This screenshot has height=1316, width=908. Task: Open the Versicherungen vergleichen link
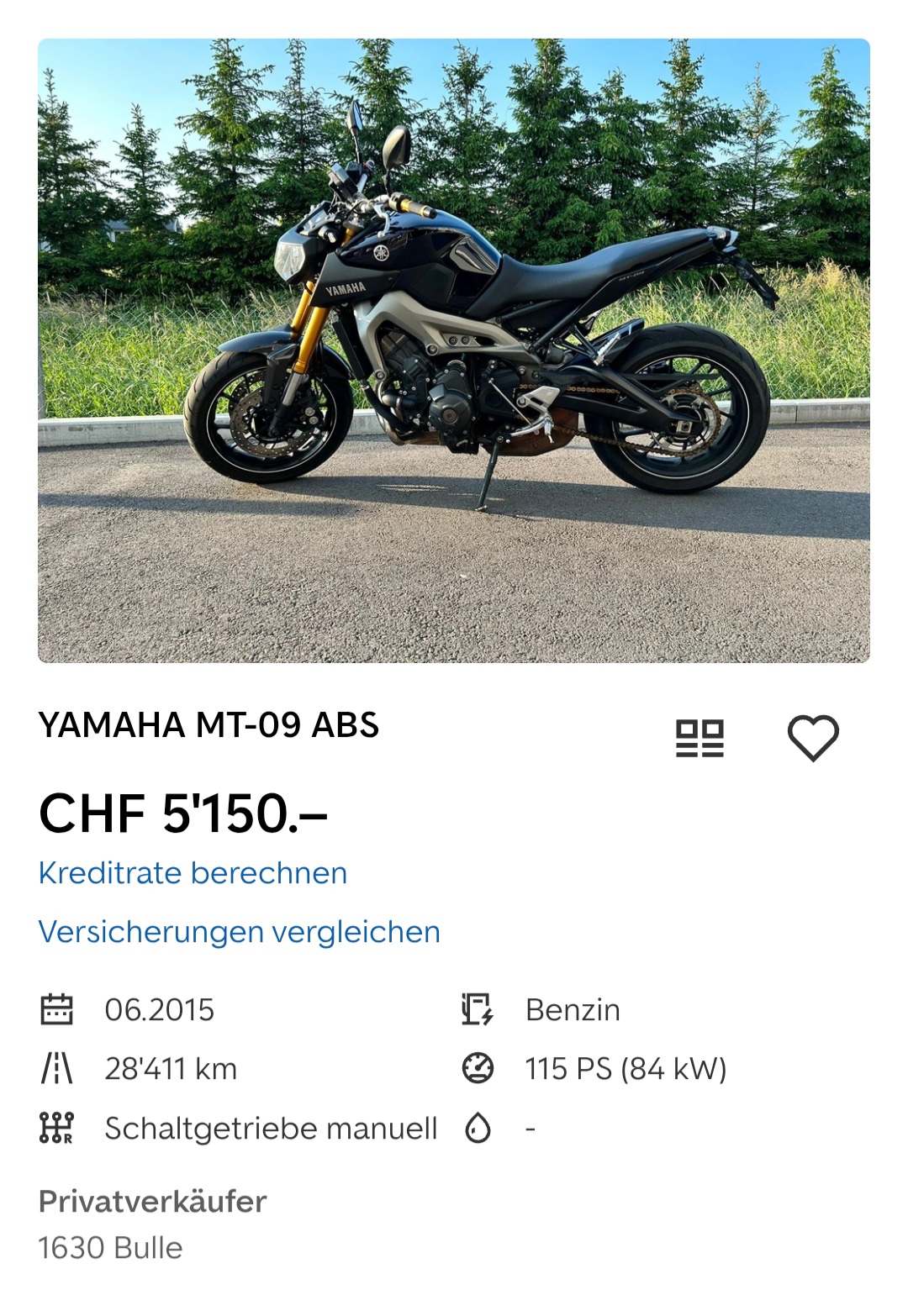(240, 932)
